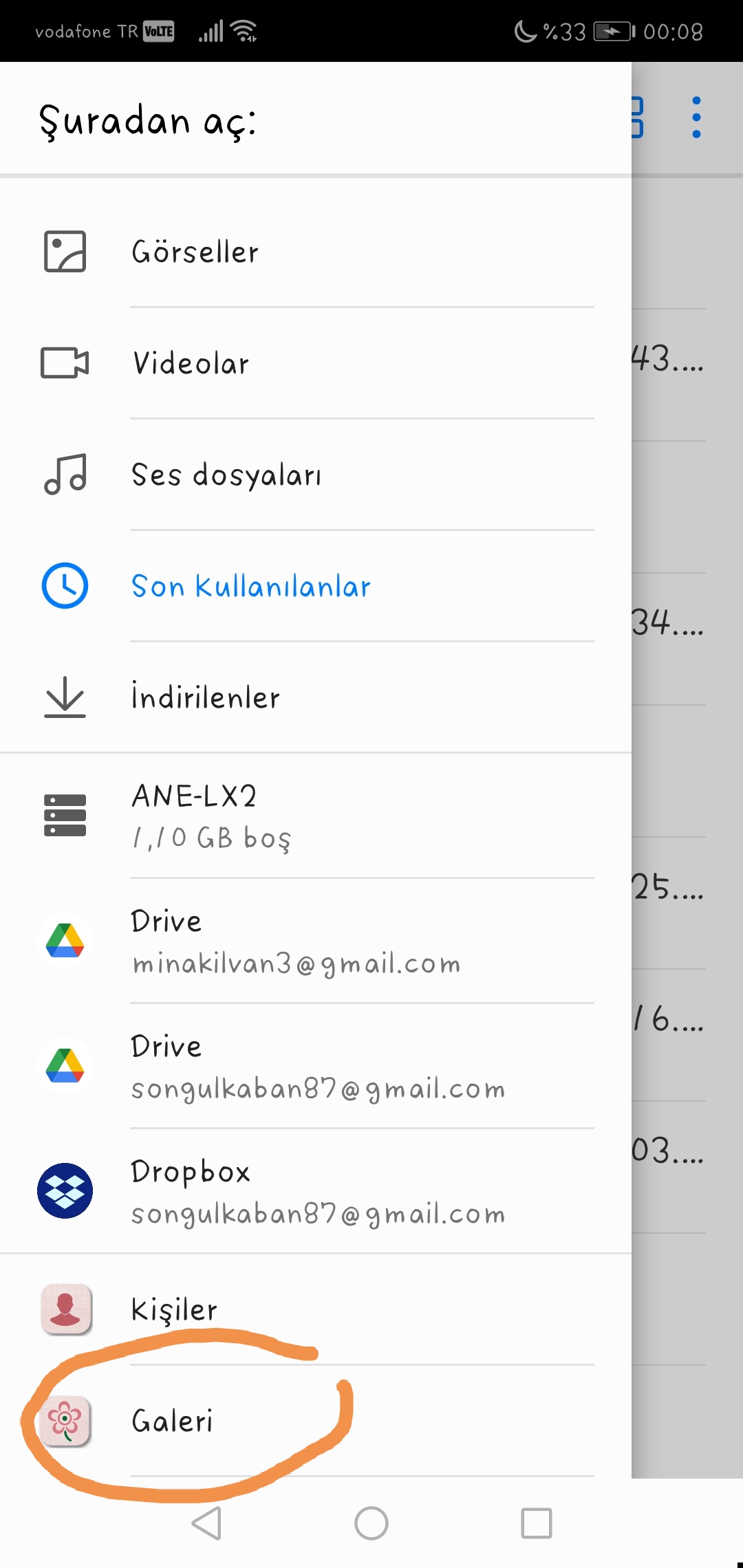Open Videolar category
Screen dimensions: 743x1568
(191, 363)
